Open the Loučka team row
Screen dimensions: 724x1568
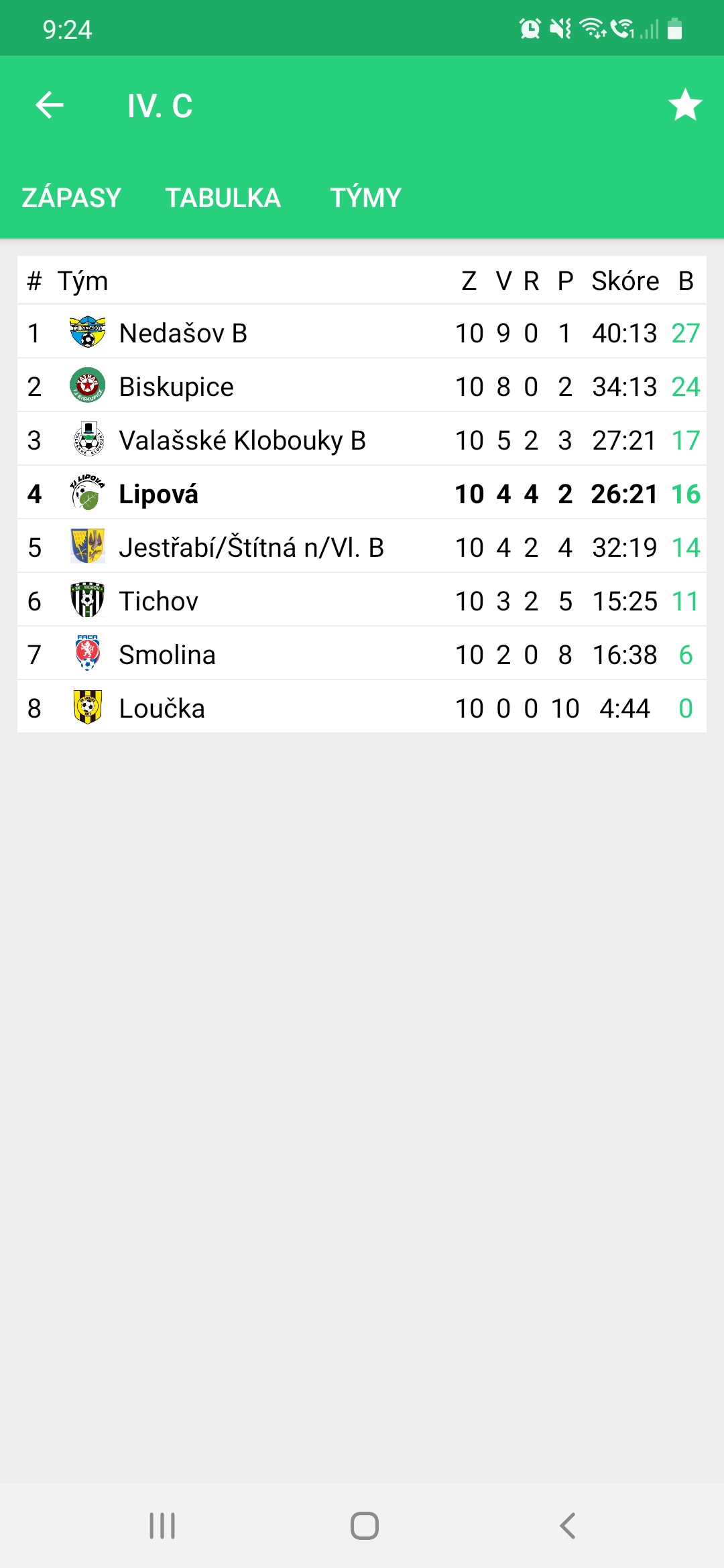pos(362,708)
